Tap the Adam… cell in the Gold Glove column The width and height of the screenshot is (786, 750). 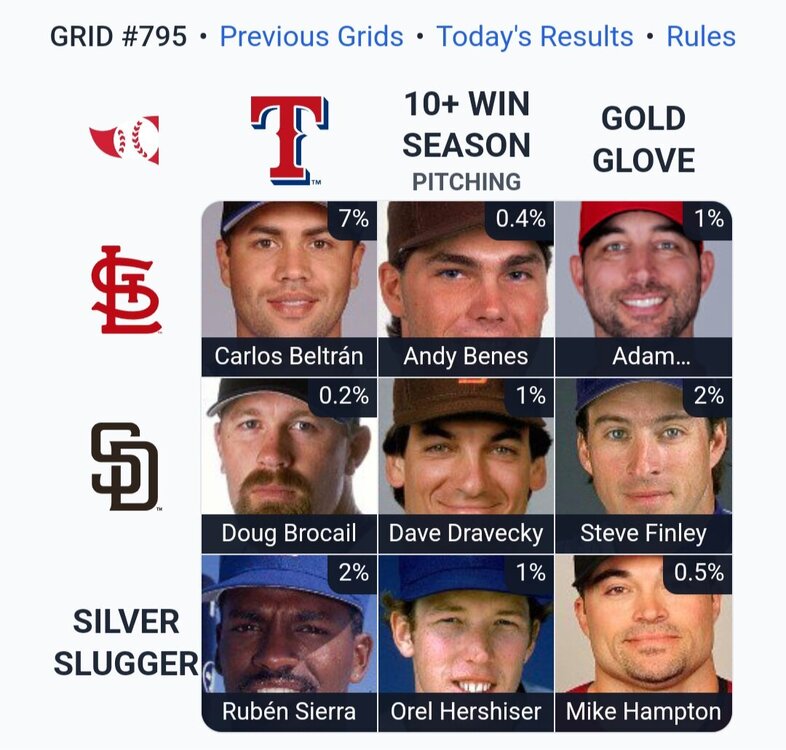tap(643, 288)
